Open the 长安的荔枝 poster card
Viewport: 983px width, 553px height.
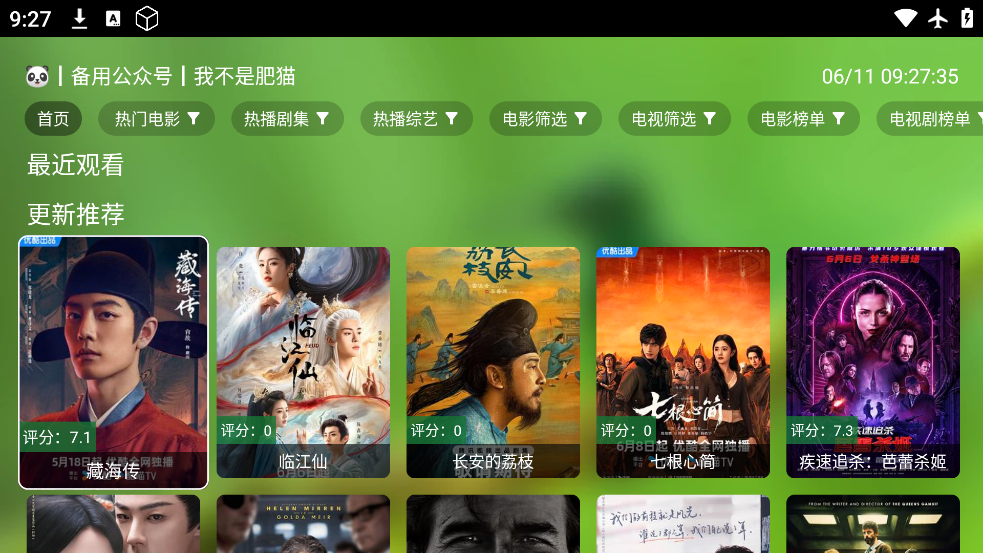[493, 360]
